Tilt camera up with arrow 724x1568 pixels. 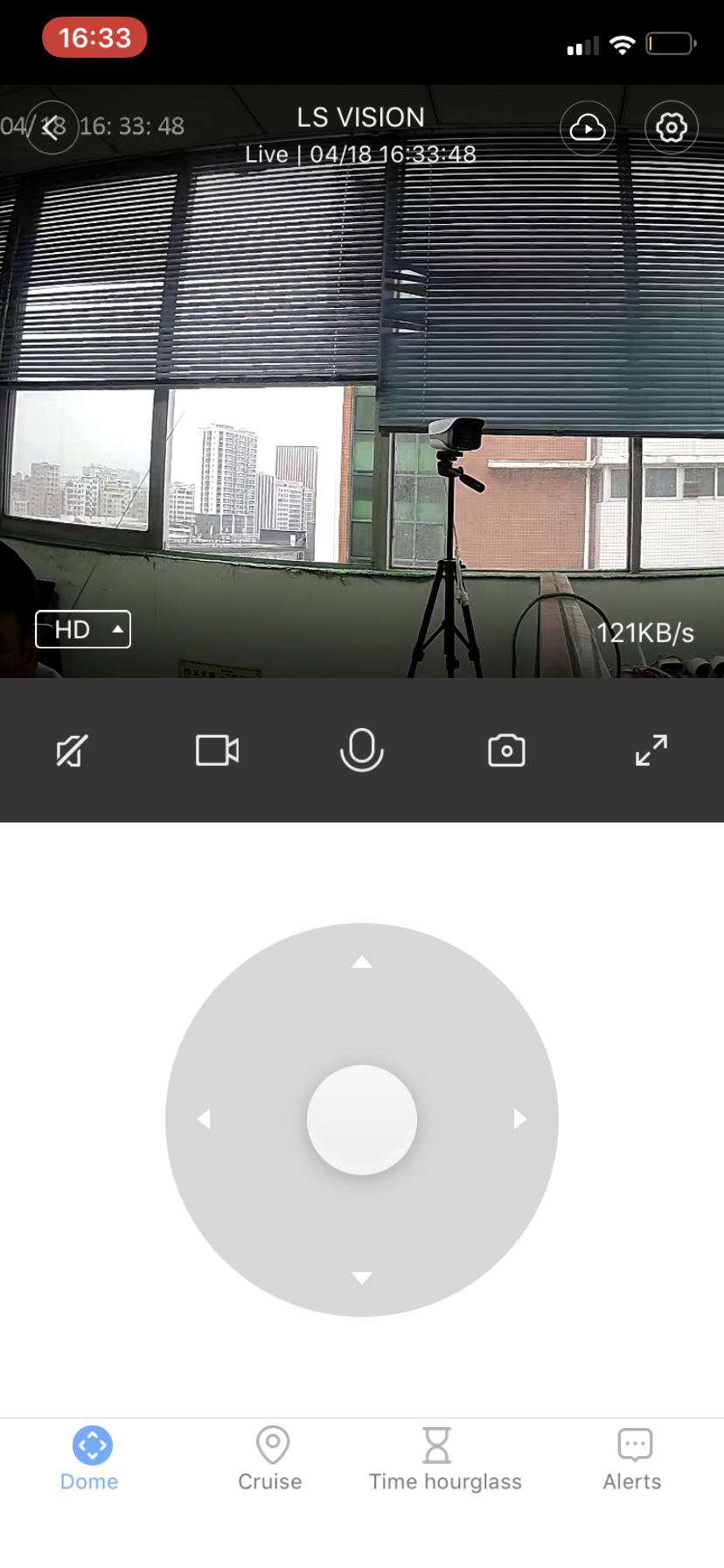pos(362,962)
